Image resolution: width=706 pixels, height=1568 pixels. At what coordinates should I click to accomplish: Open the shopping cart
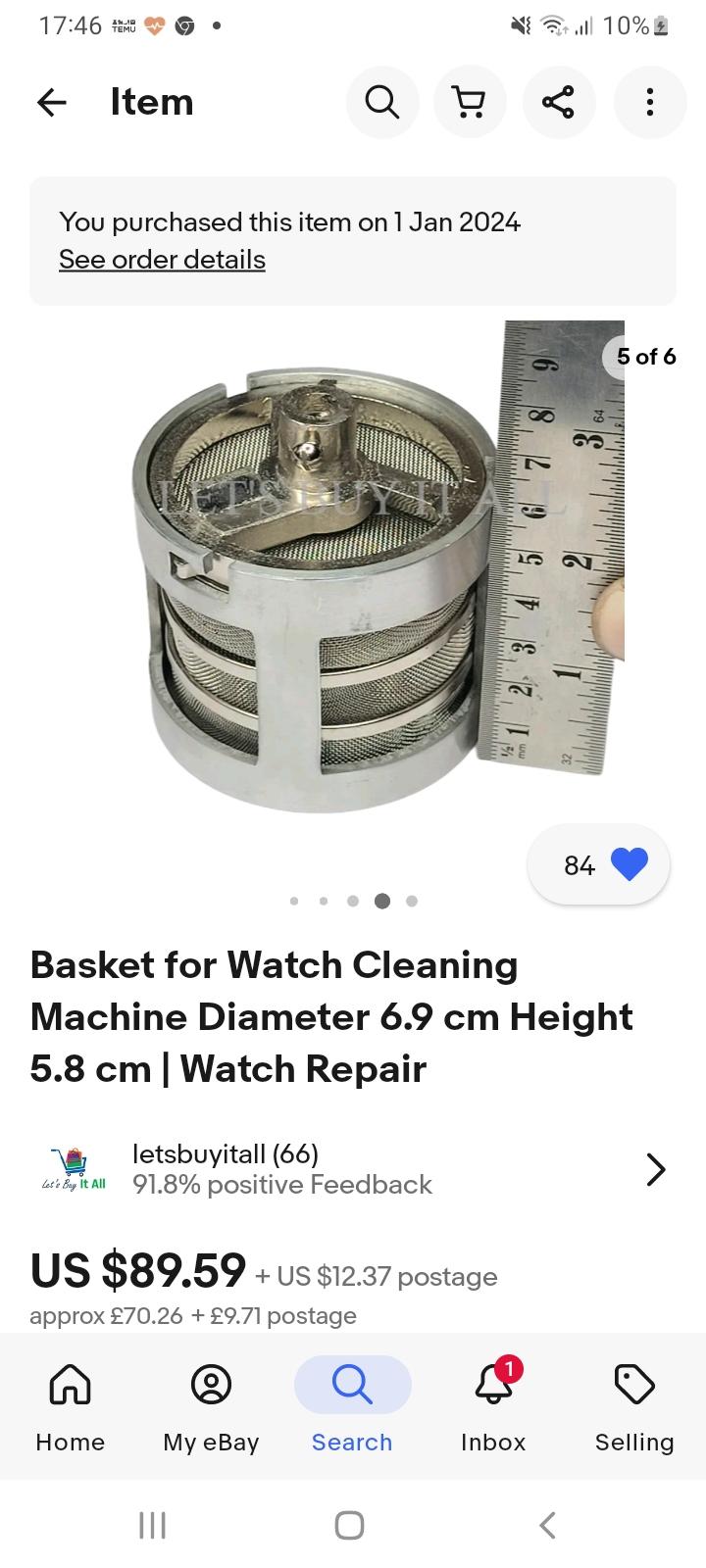tap(471, 102)
